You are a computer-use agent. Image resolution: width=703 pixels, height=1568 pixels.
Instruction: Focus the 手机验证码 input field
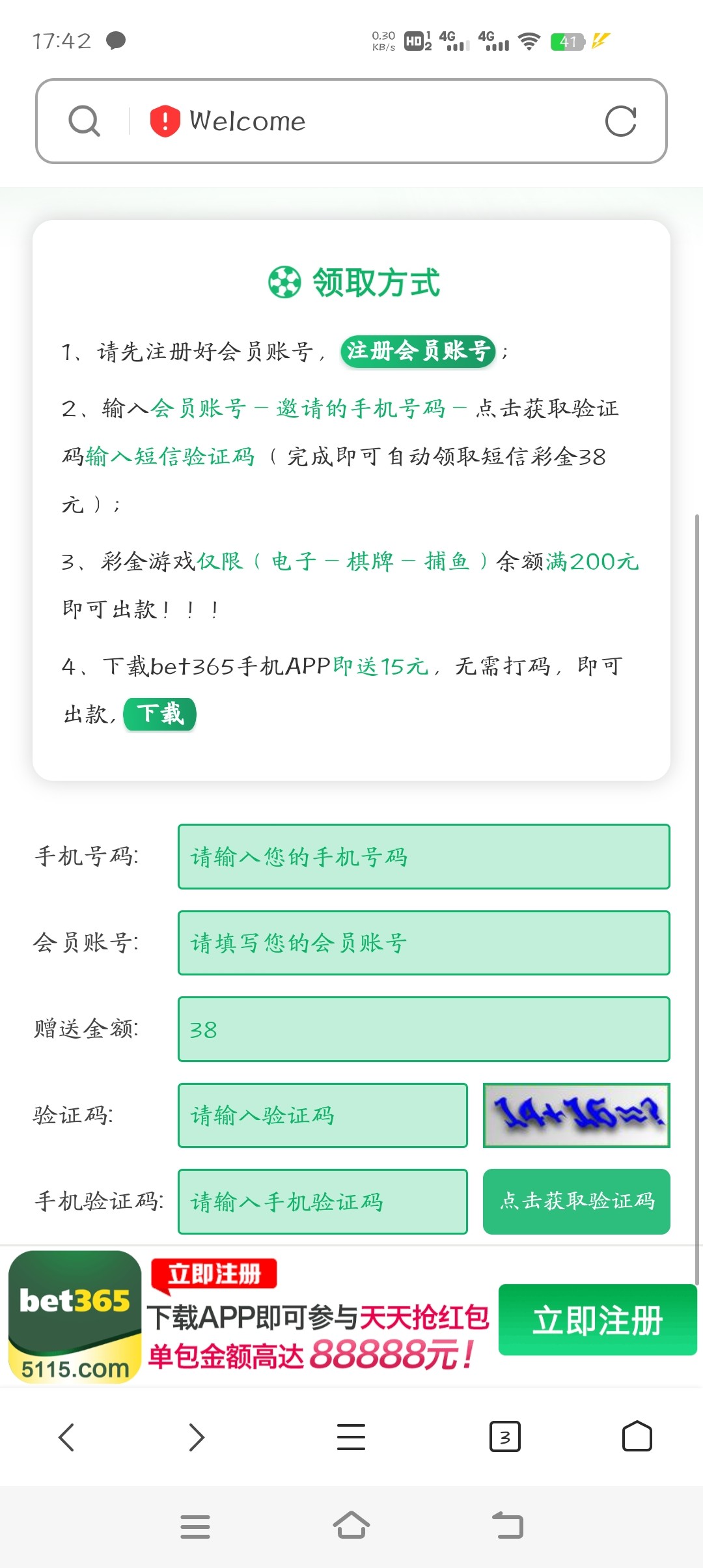tap(323, 1201)
